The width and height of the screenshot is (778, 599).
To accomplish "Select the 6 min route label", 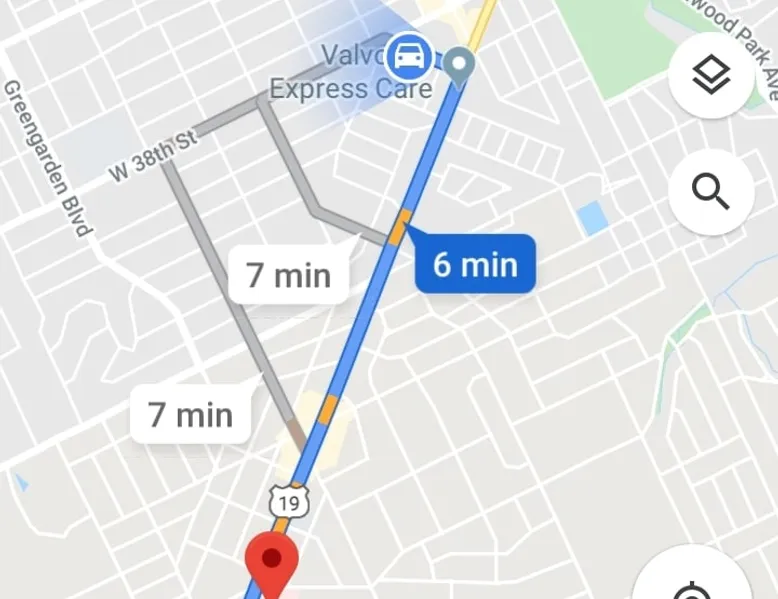I will pos(475,265).
